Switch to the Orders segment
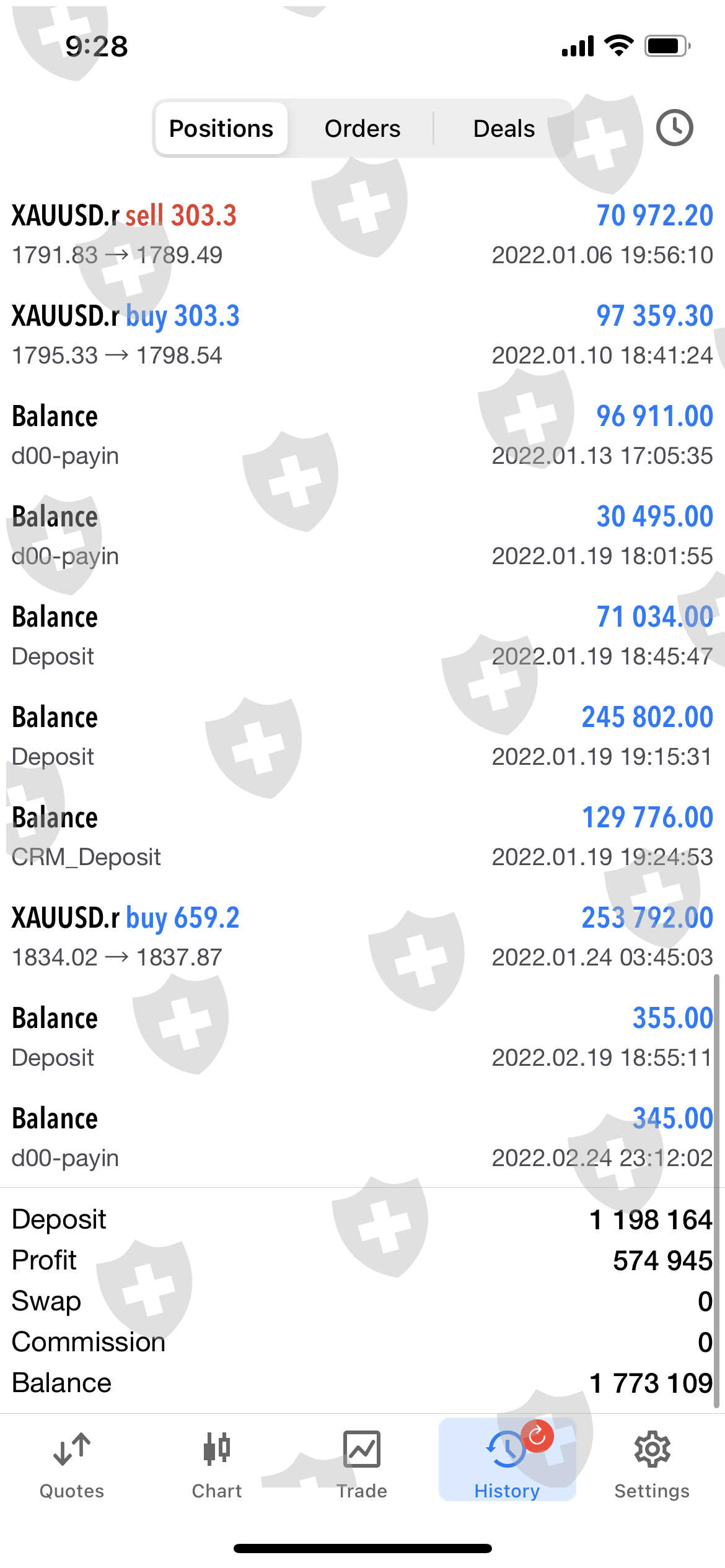 pos(362,129)
